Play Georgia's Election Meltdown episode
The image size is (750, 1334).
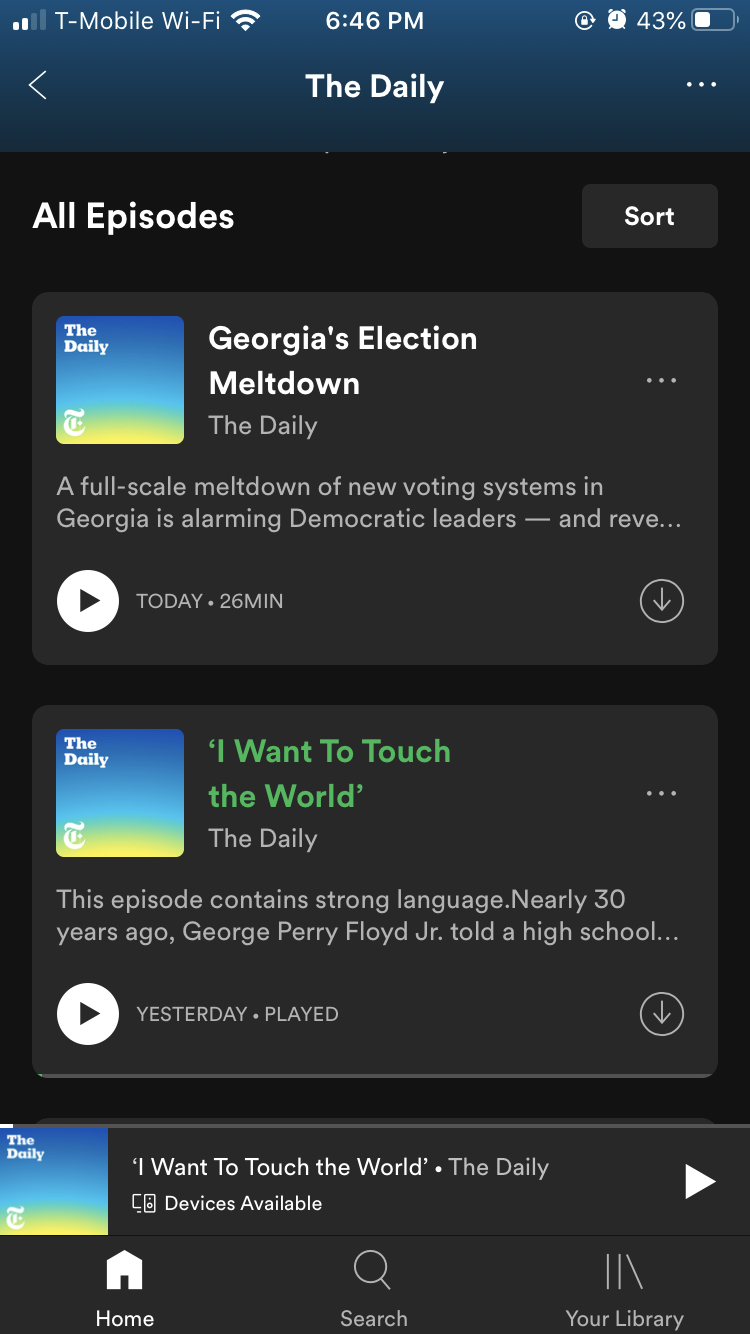click(x=88, y=601)
